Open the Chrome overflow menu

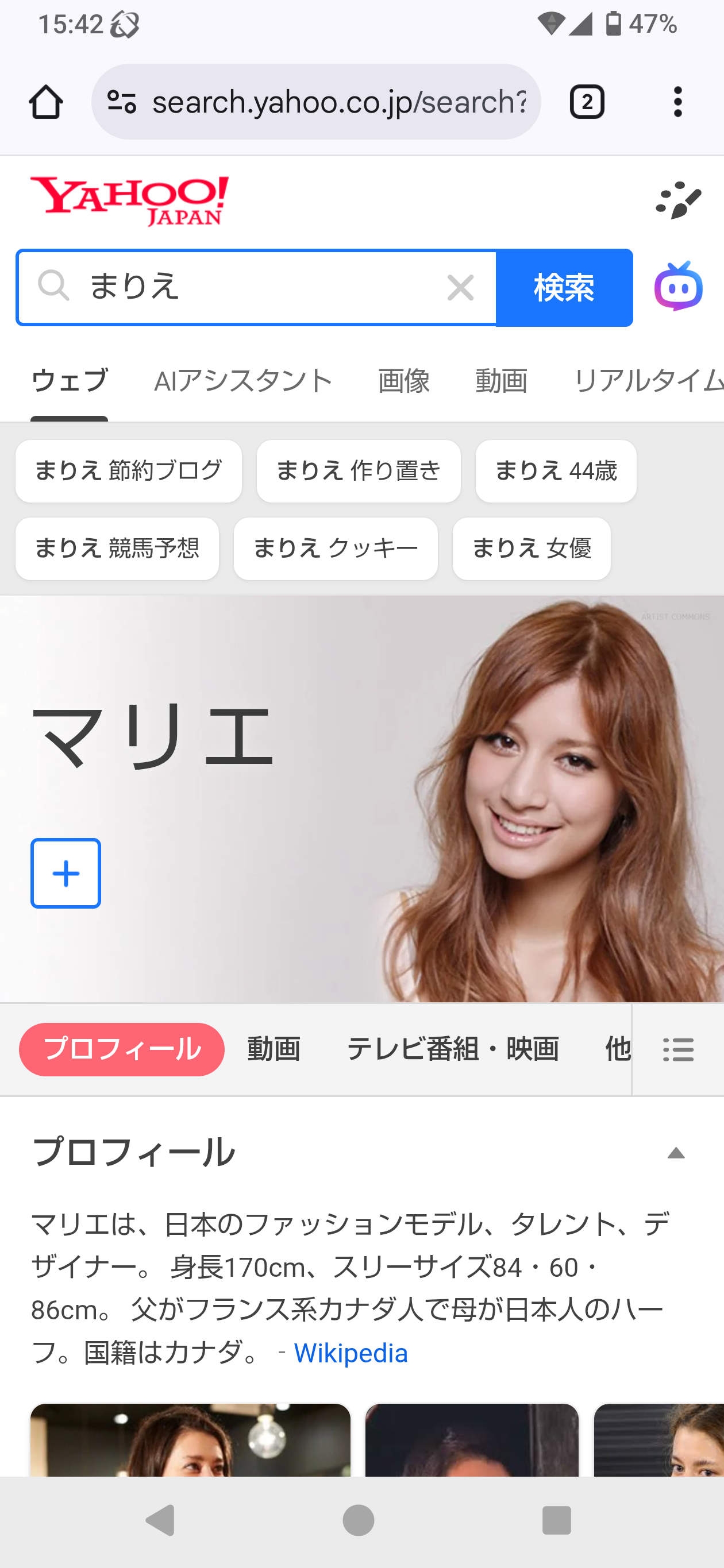point(677,102)
